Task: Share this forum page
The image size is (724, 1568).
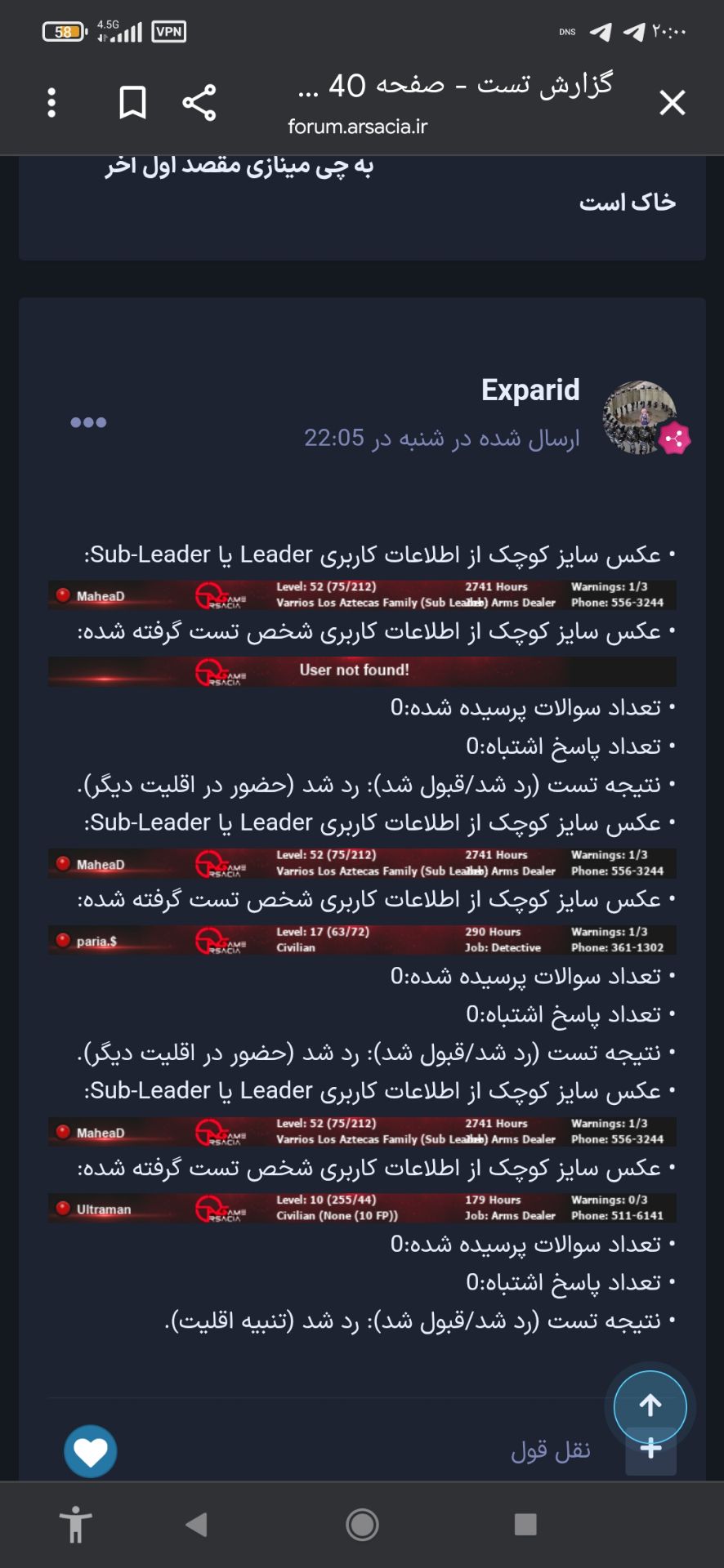Action: tap(199, 103)
